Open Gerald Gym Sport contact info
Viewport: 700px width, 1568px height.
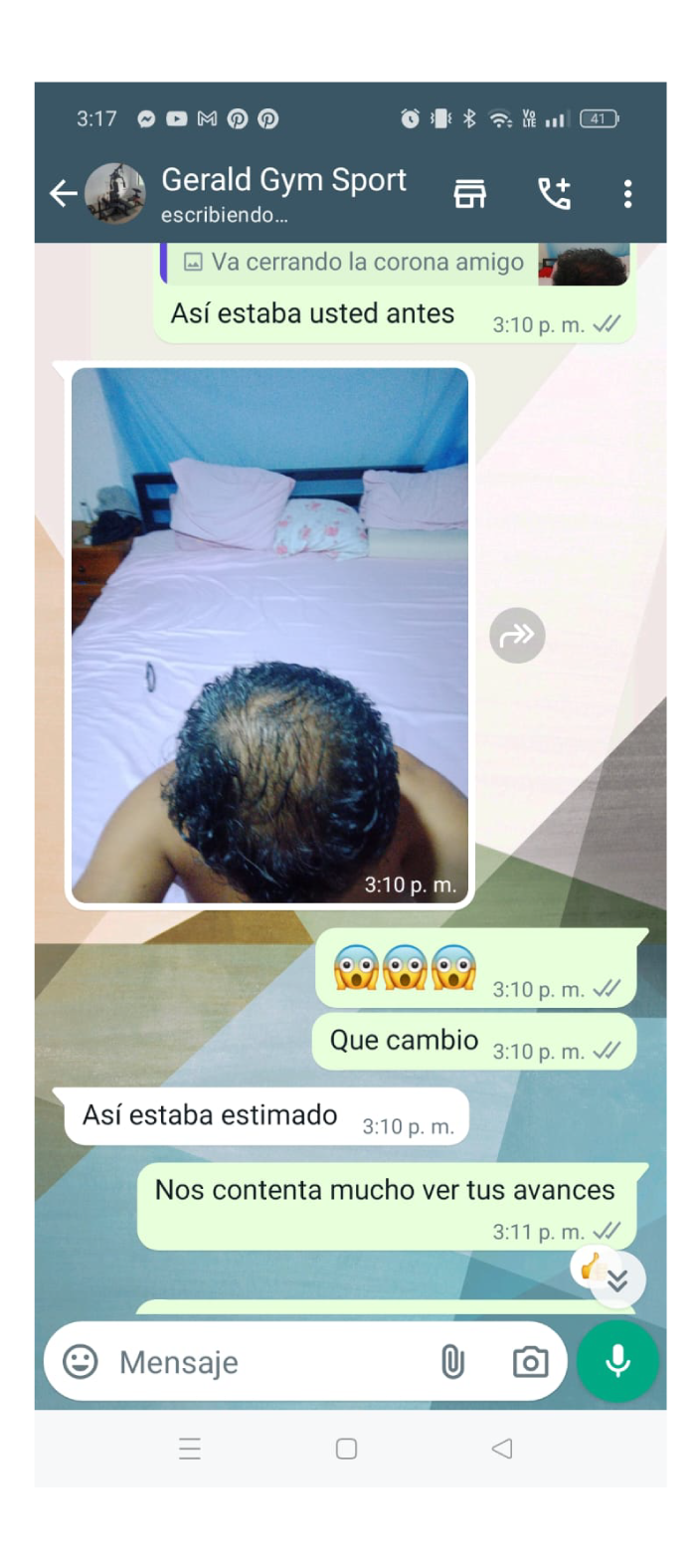(283, 192)
